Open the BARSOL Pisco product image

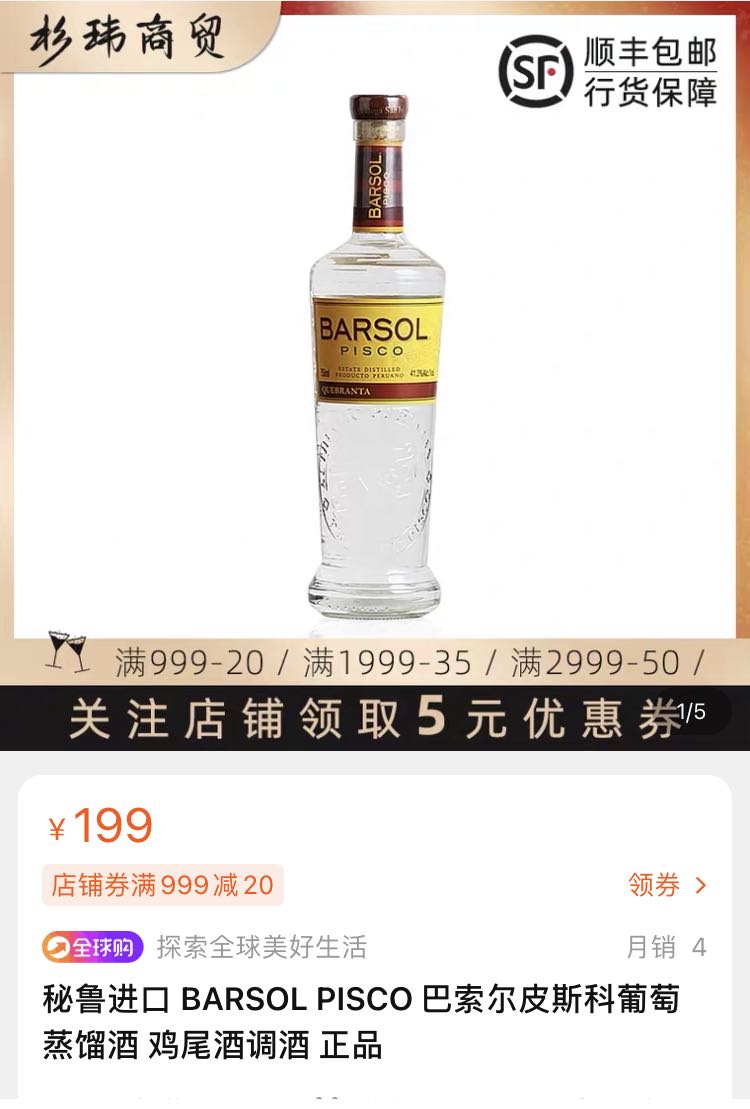(375, 355)
